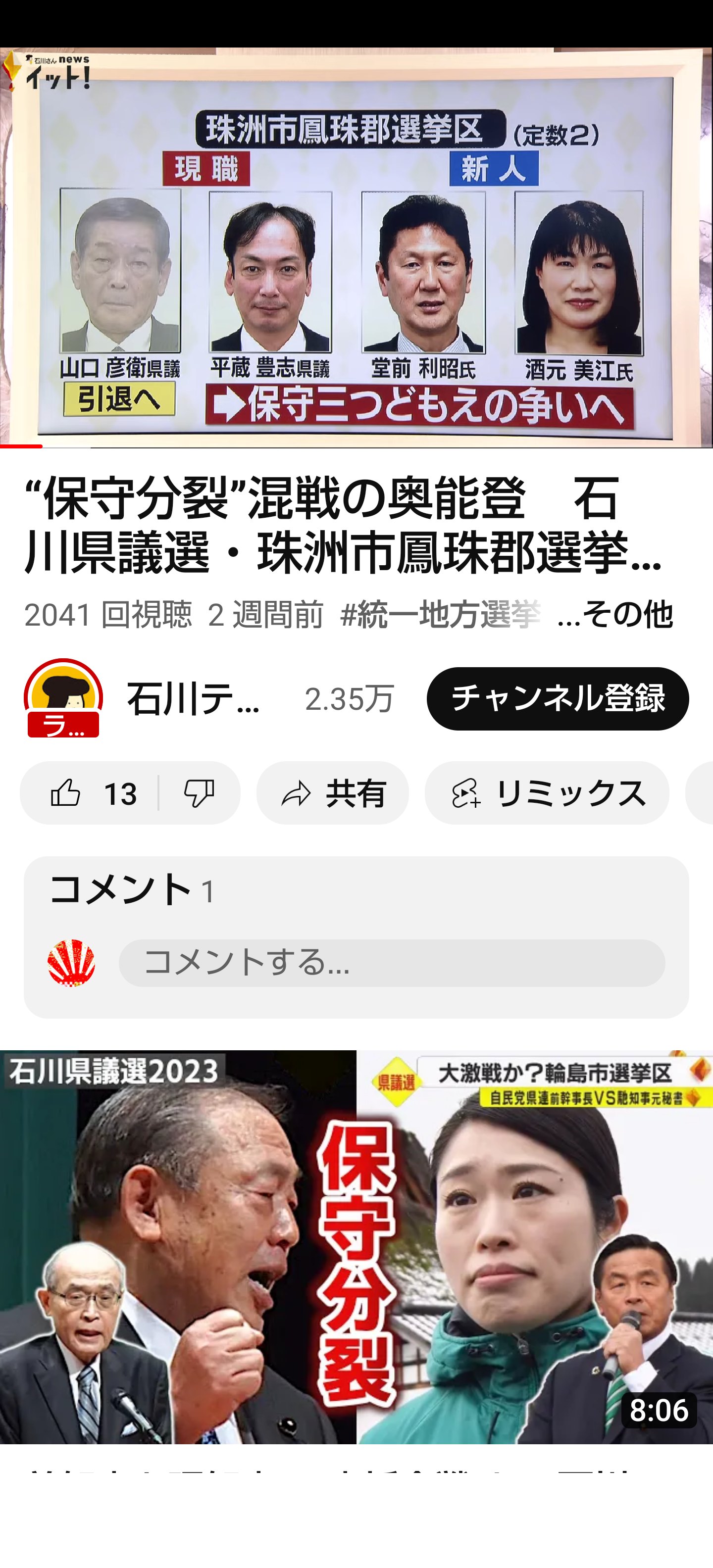713x1568 pixels.
Task: Open the 石川テレビ channel page
Action: [193, 699]
